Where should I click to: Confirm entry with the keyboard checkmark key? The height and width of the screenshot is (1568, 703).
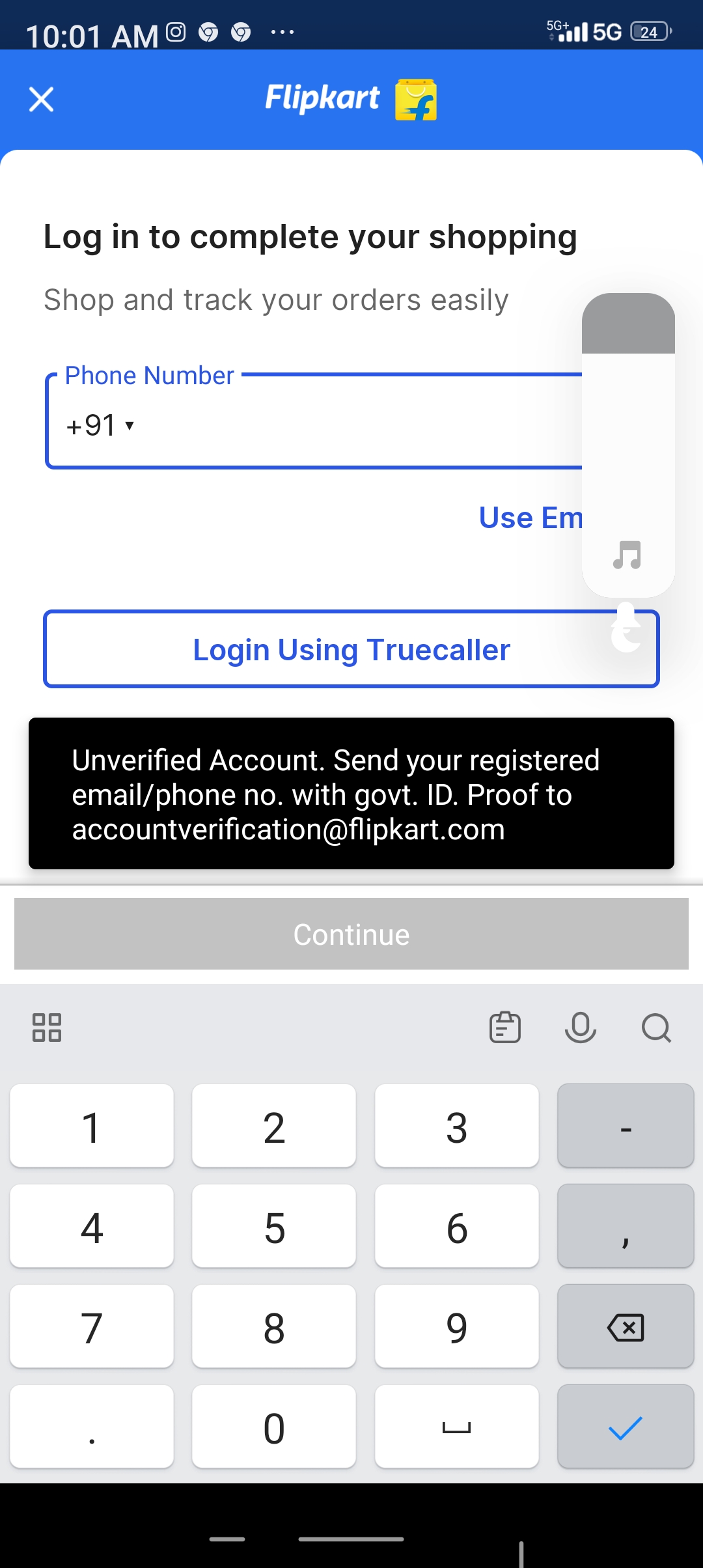pyautogui.click(x=626, y=1427)
